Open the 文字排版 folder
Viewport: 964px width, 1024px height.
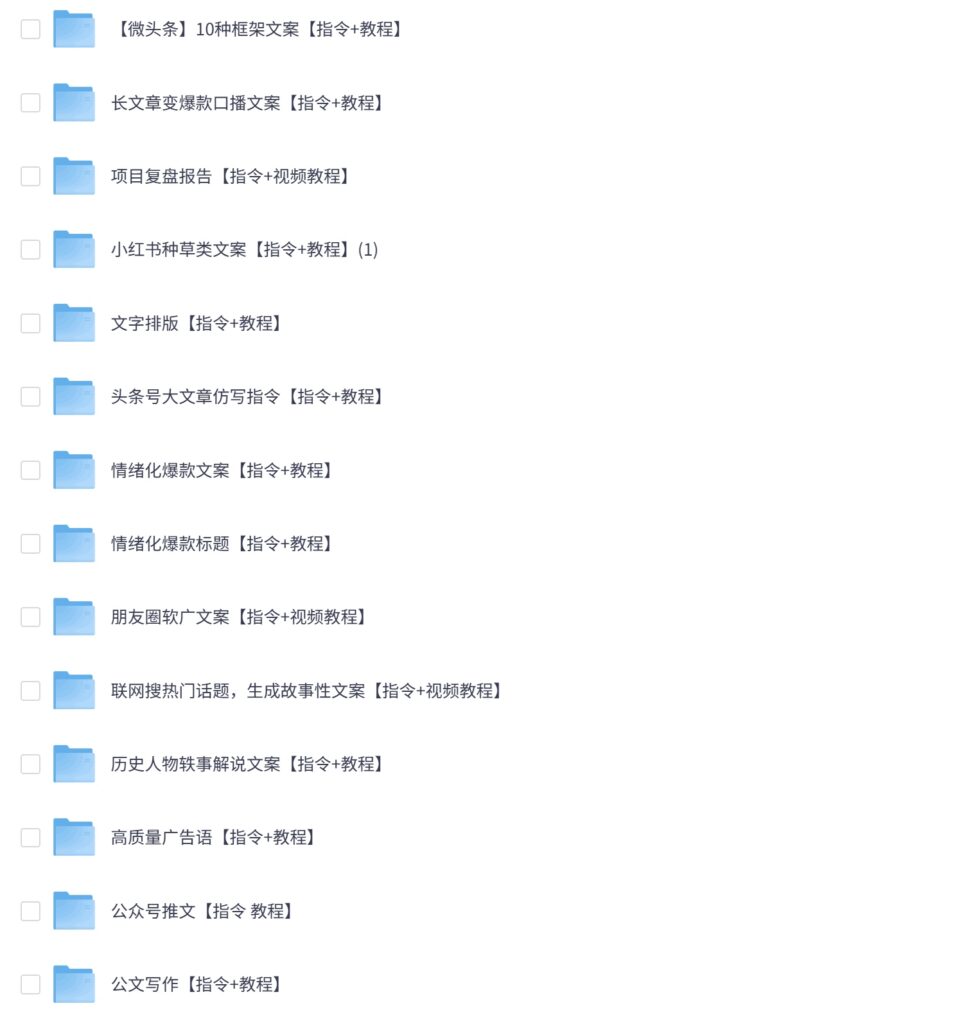coord(196,323)
